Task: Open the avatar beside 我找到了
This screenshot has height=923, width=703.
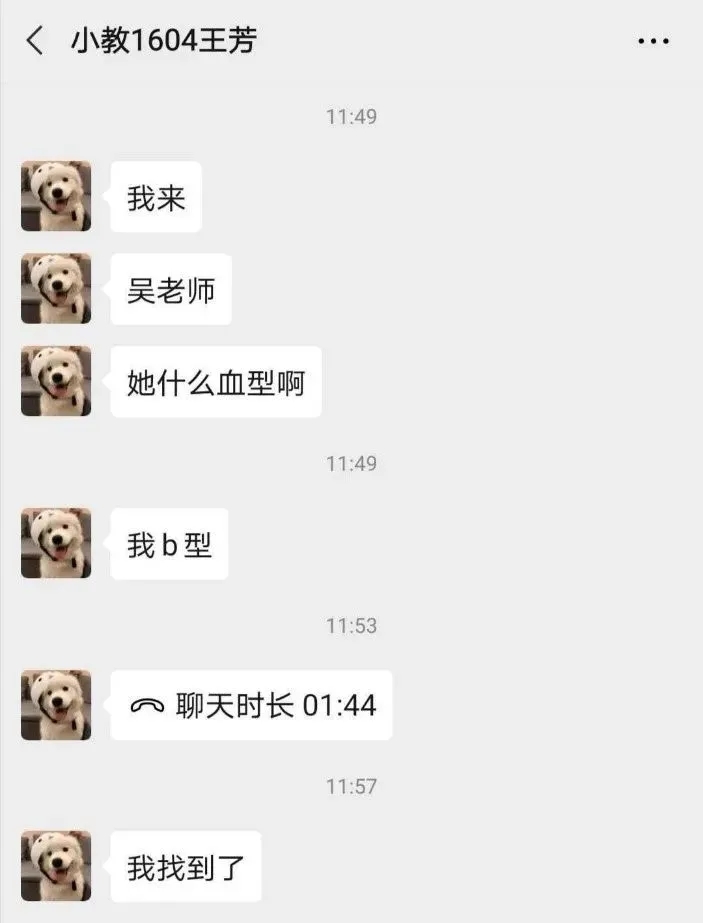Action: pos(56,866)
